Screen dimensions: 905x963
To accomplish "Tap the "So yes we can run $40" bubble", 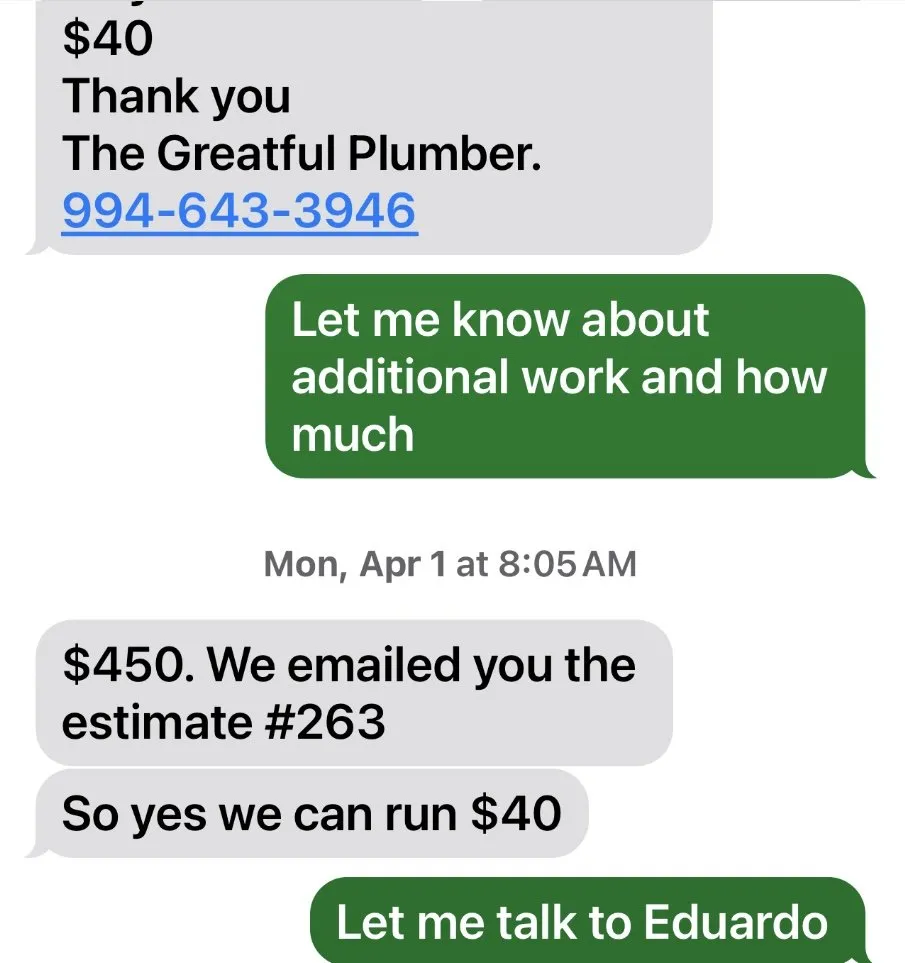I will 310,812.
